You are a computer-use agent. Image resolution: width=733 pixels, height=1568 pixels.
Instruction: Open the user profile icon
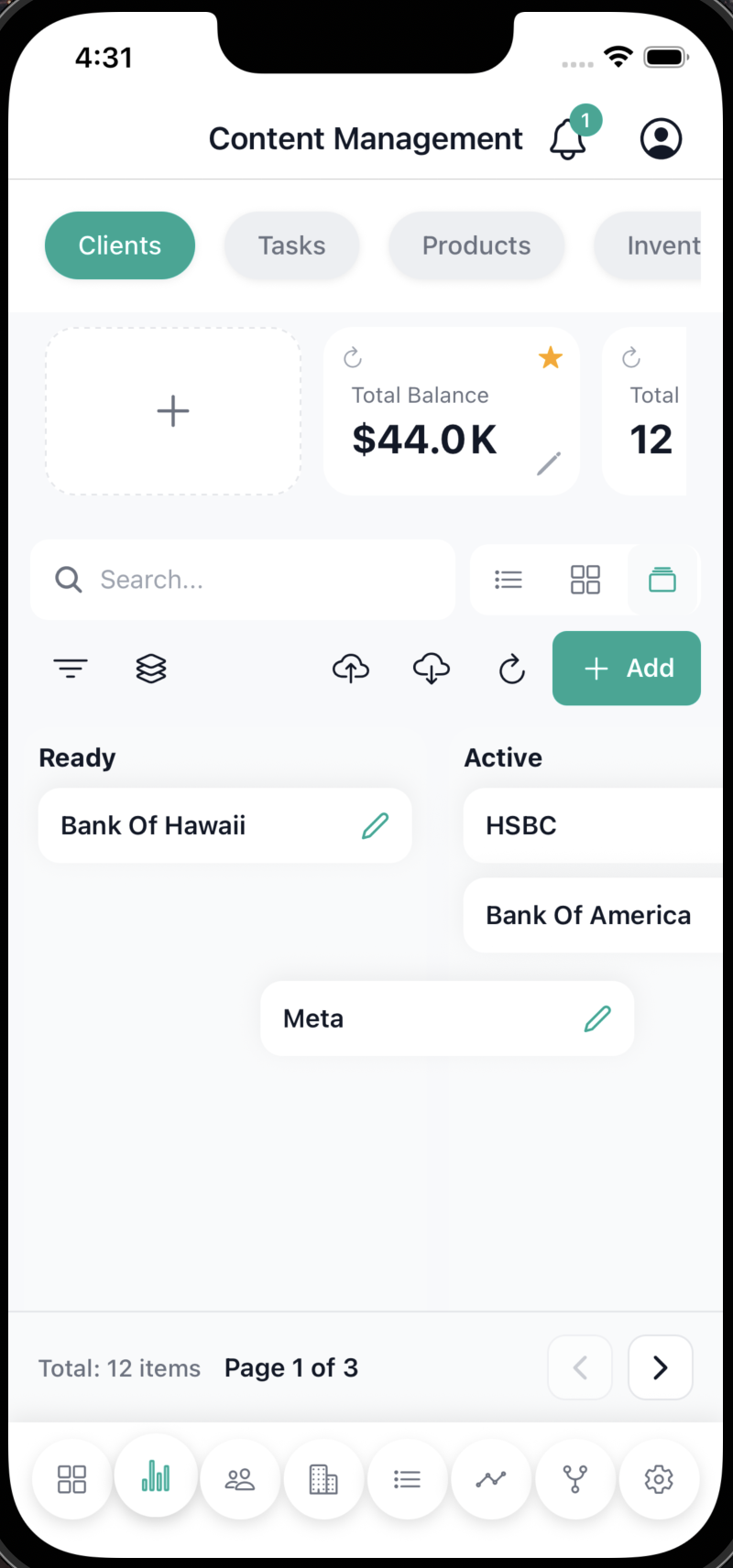click(661, 139)
